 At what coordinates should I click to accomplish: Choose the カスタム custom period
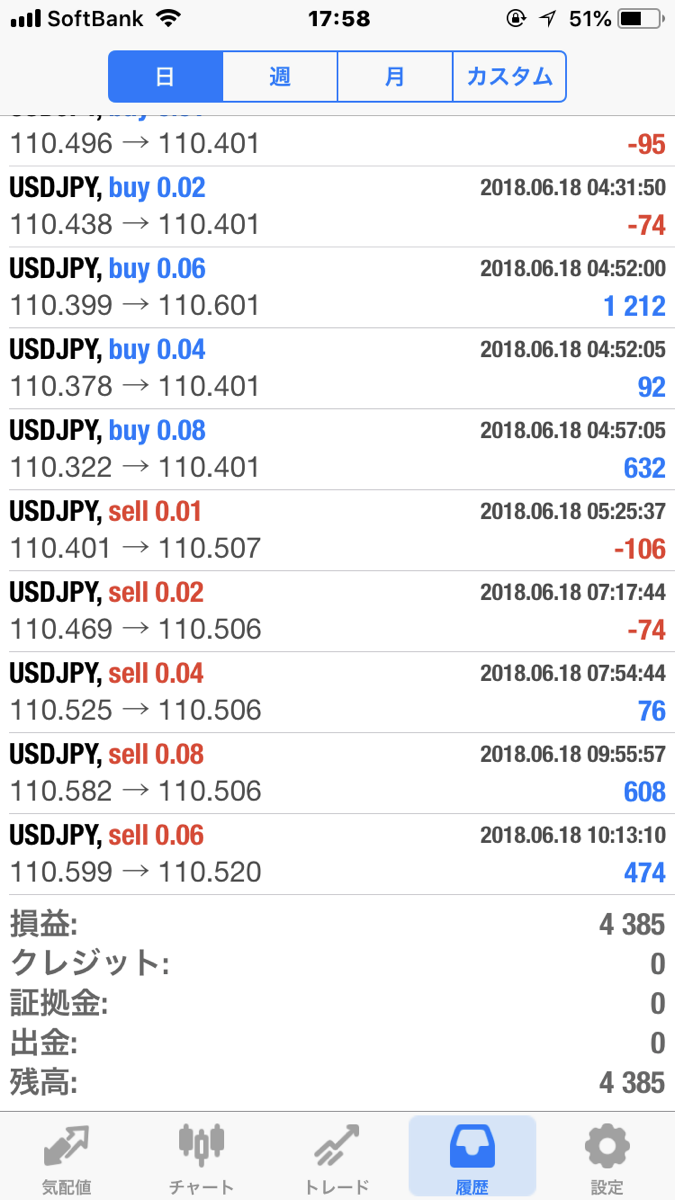[510, 77]
